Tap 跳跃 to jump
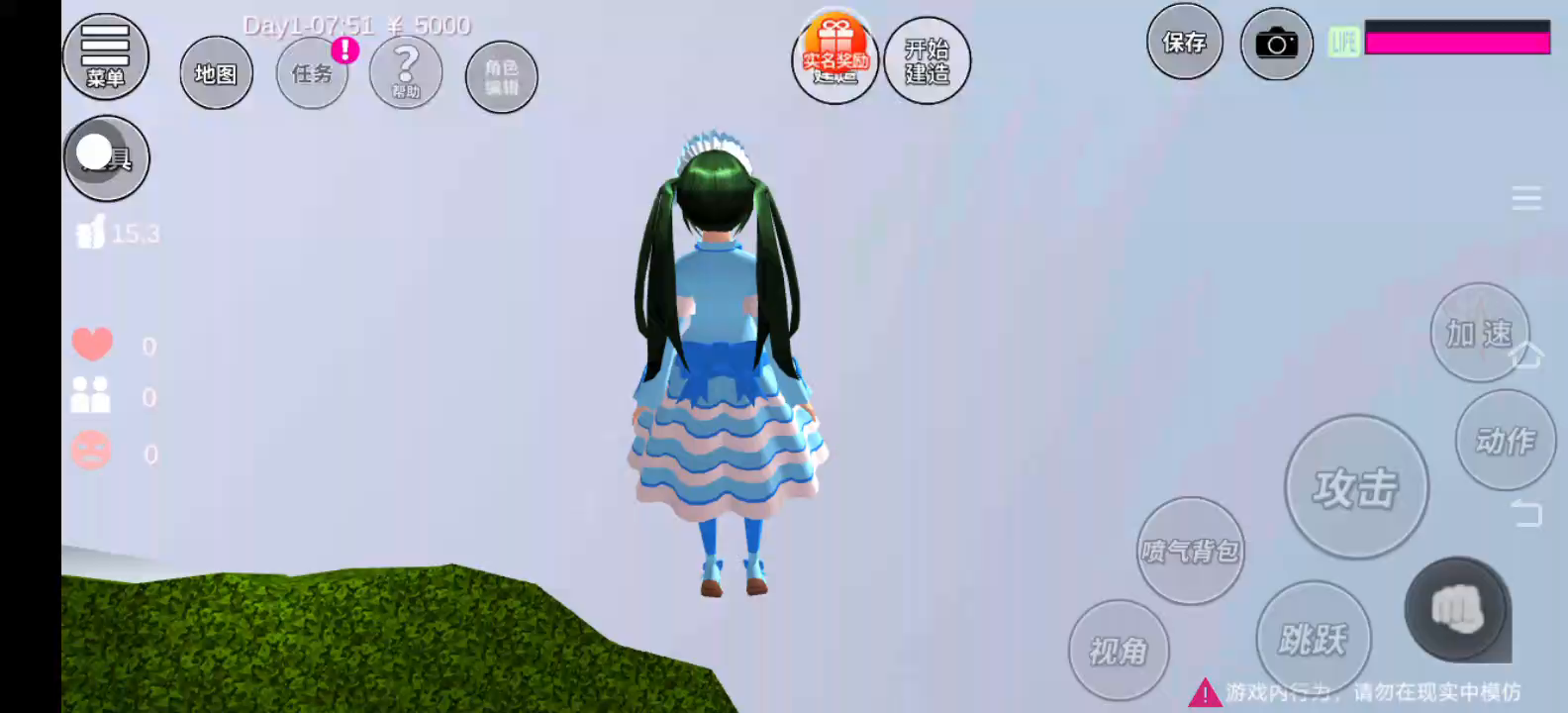The image size is (1568, 713). 1314,639
